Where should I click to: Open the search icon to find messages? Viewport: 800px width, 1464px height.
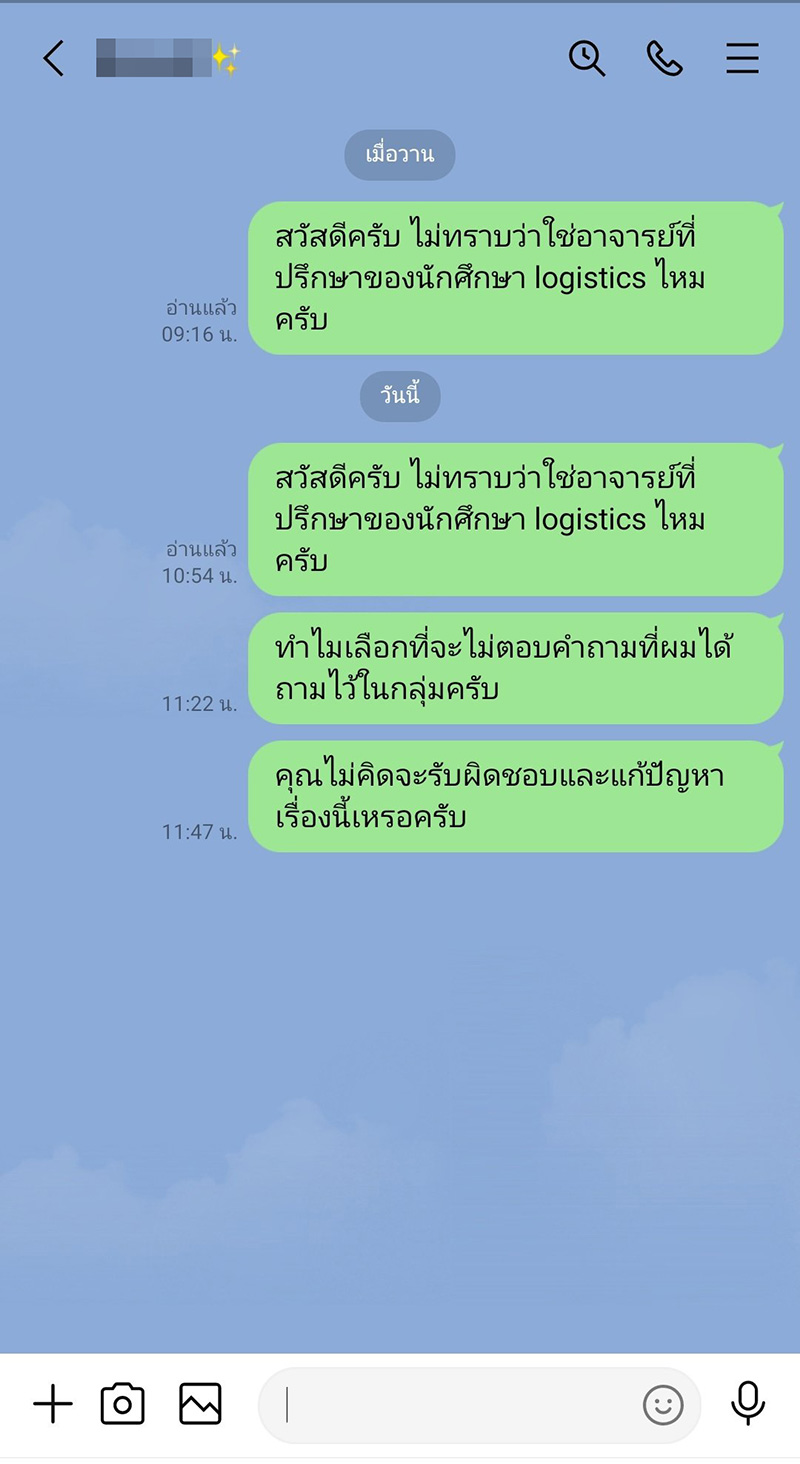point(587,58)
